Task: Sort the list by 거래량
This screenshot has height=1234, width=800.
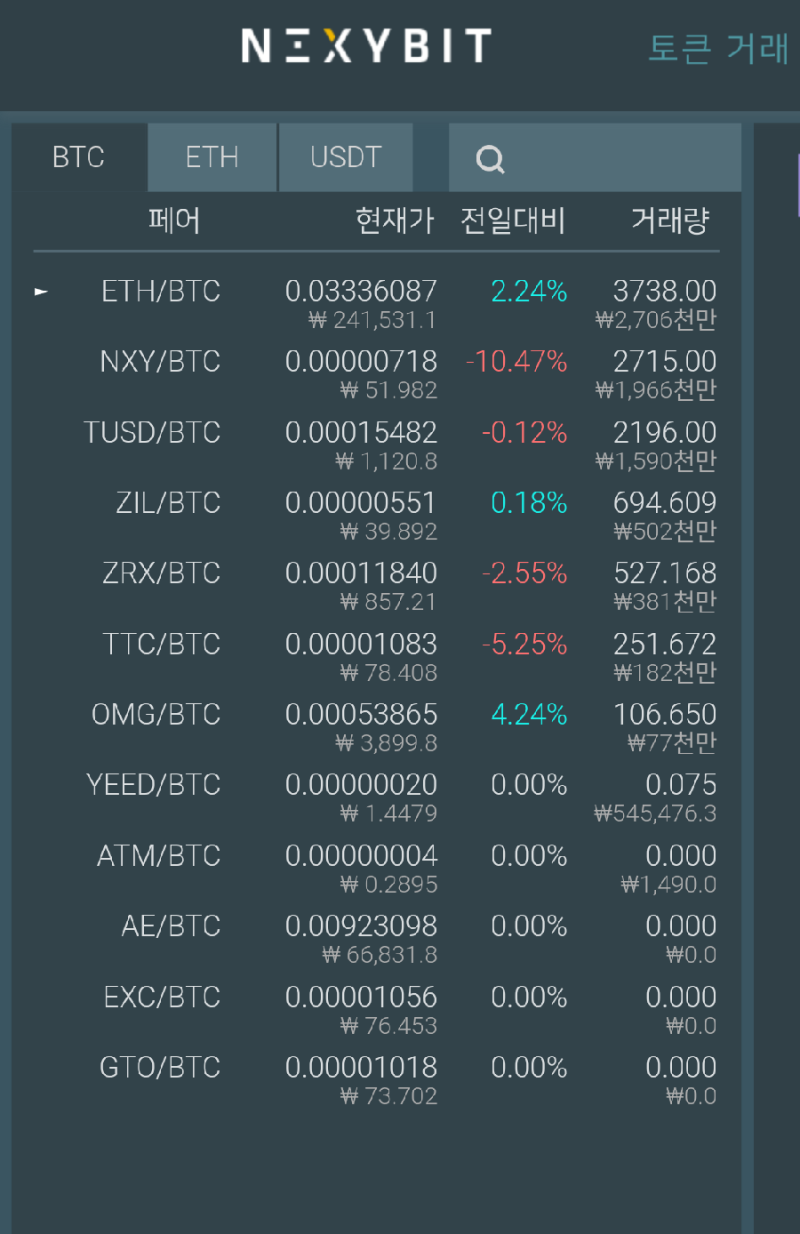Action: pyautogui.click(x=670, y=221)
